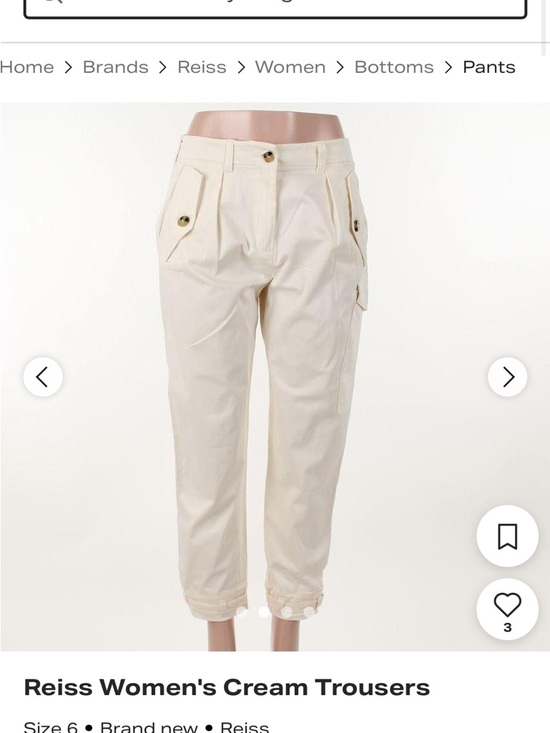
Task: Tap the search box at the top
Action: pyautogui.click(x=275, y=7)
